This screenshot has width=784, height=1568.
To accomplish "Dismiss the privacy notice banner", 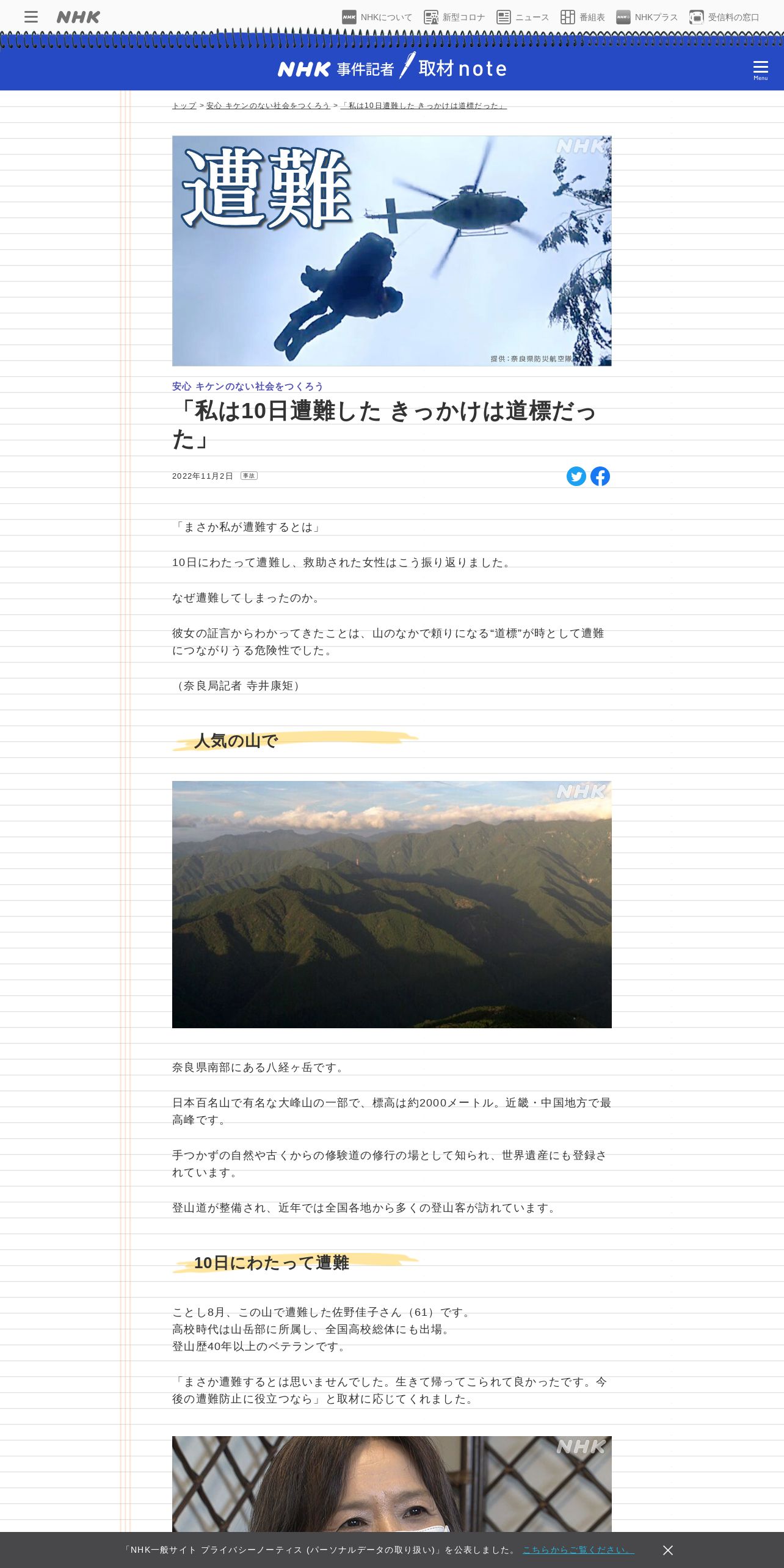I will (x=668, y=1550).
